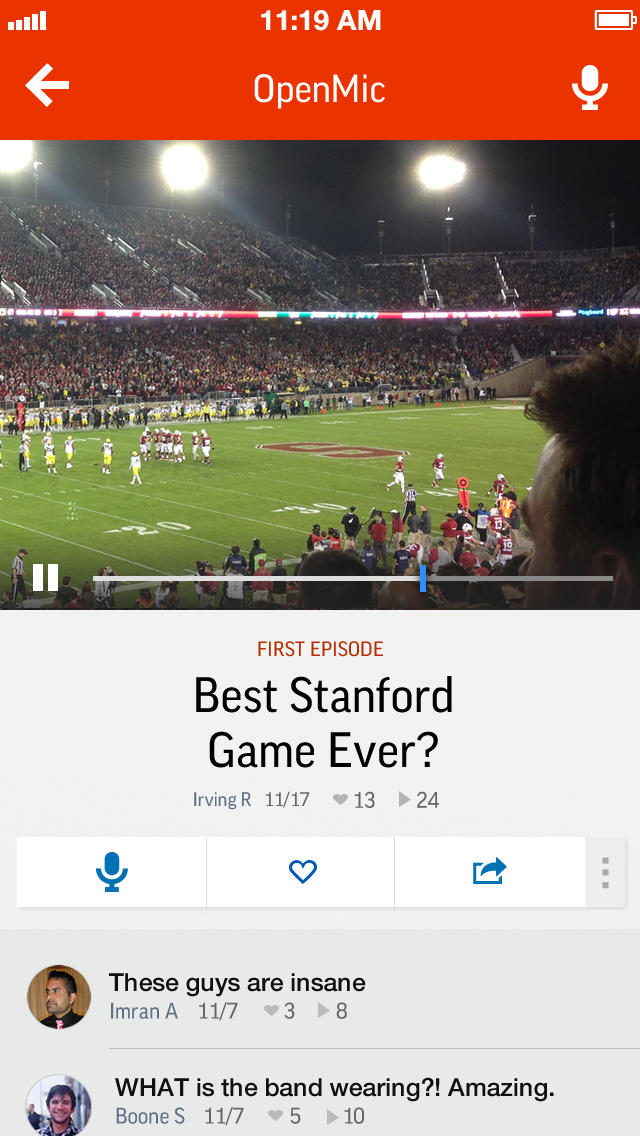This screenshot has height=1136, width=640.
Task: Open the three-dot more options menu
Action: coord(605,872)
